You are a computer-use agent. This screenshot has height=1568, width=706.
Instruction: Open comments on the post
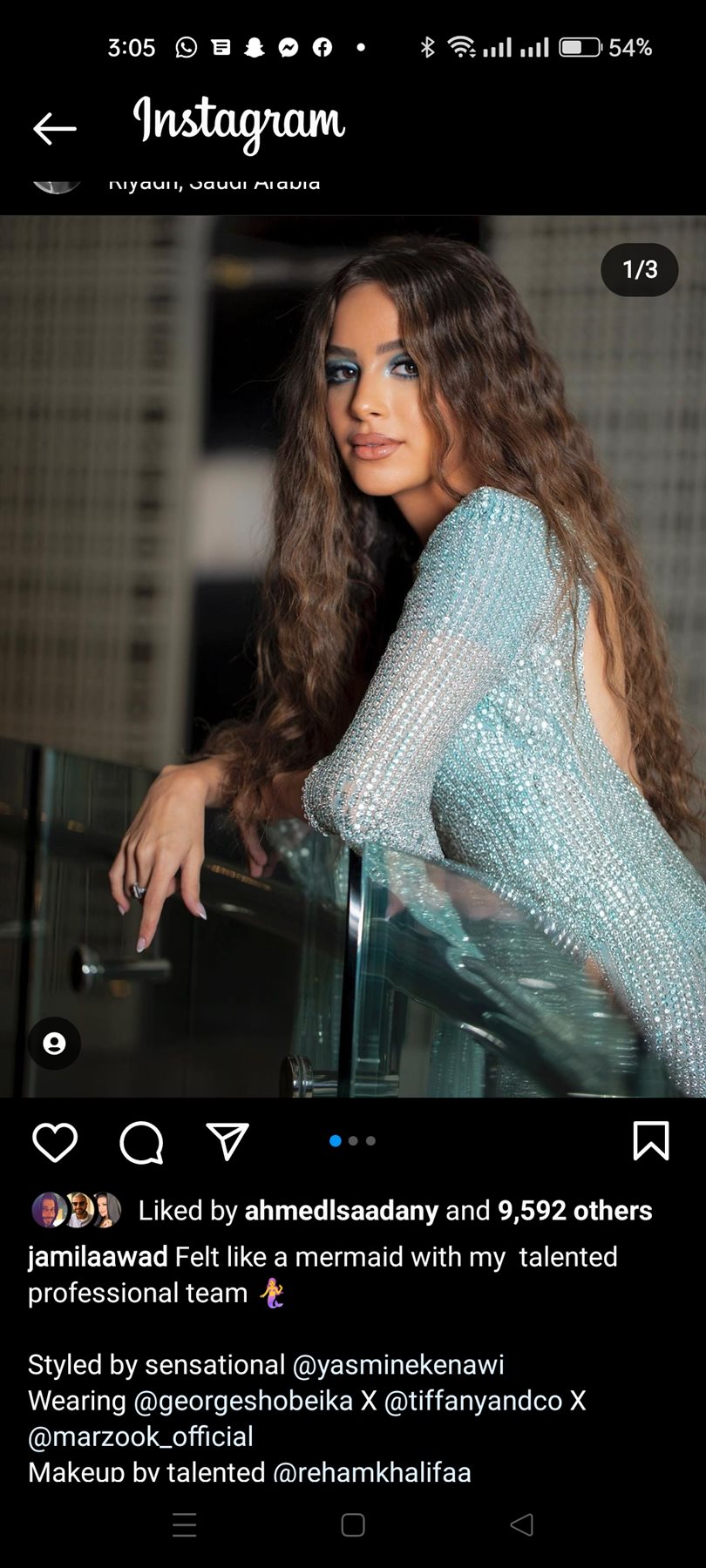pyautogui.click(x=141, y=1141)
